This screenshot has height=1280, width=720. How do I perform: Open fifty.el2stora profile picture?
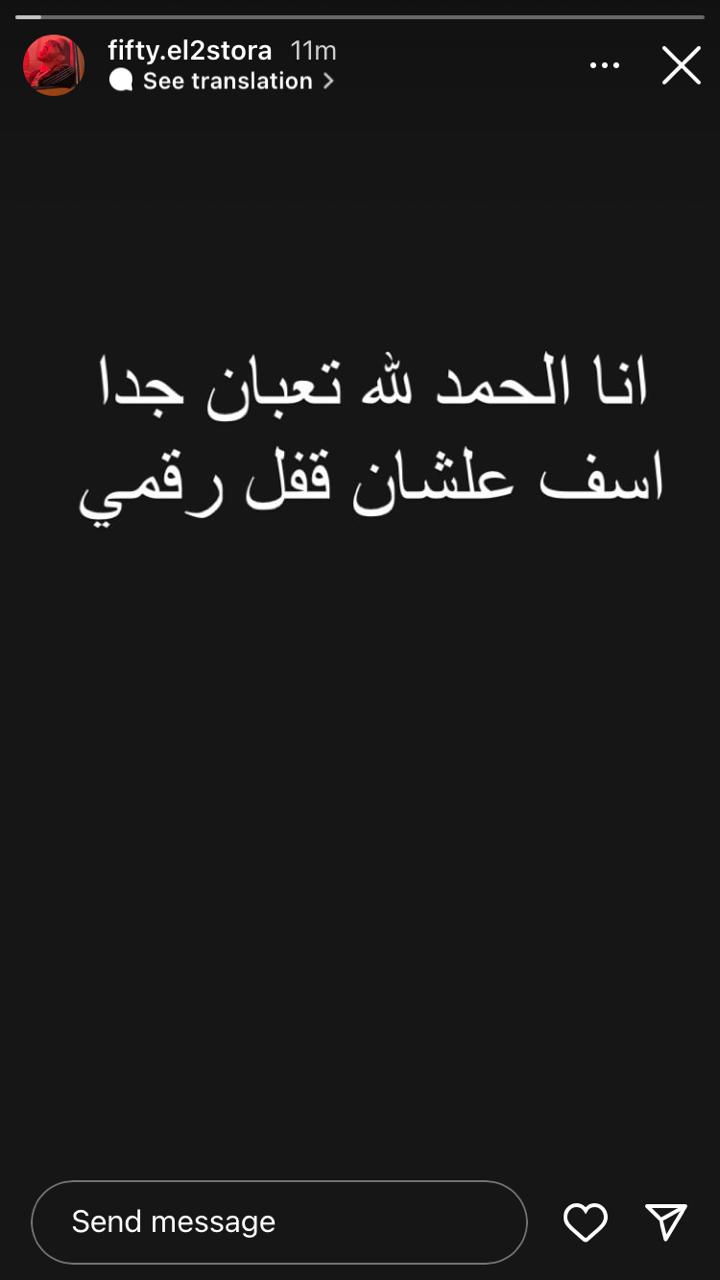coord(53,65)
